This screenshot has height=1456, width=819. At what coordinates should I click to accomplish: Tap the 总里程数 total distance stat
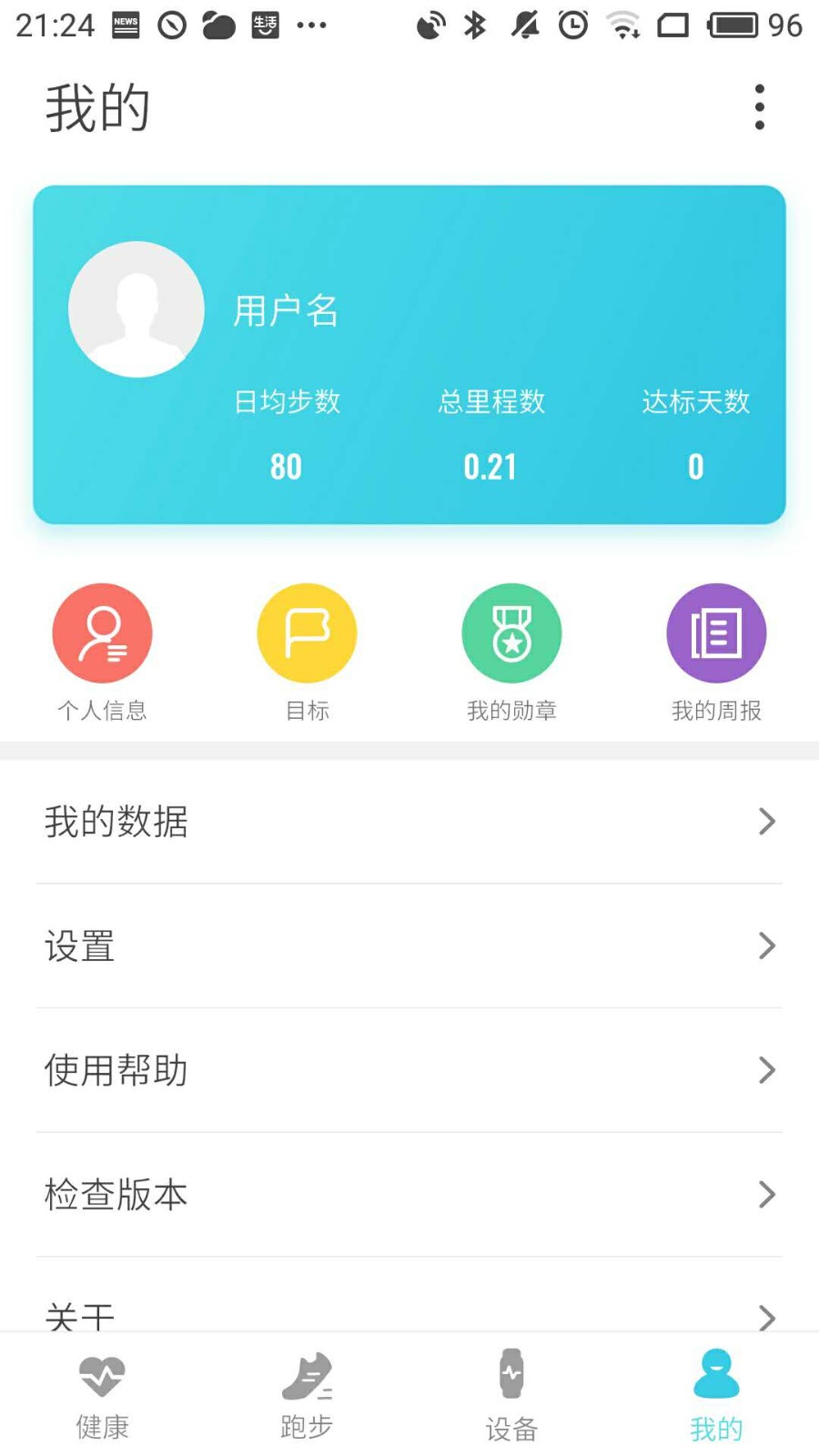pos(490,467)
